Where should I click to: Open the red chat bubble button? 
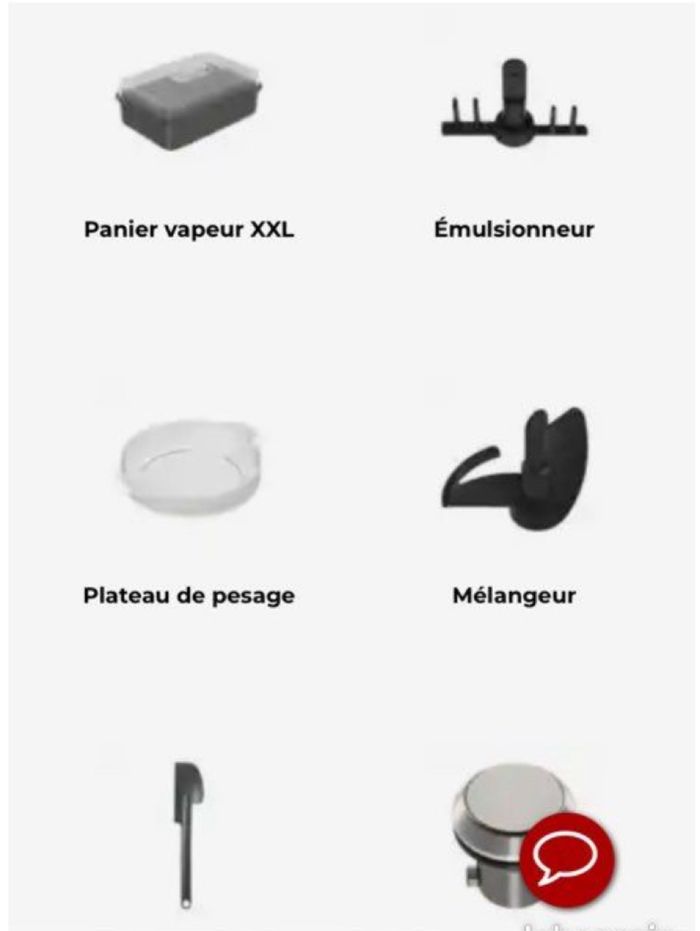pyautogui.click(x=568, y=856)
